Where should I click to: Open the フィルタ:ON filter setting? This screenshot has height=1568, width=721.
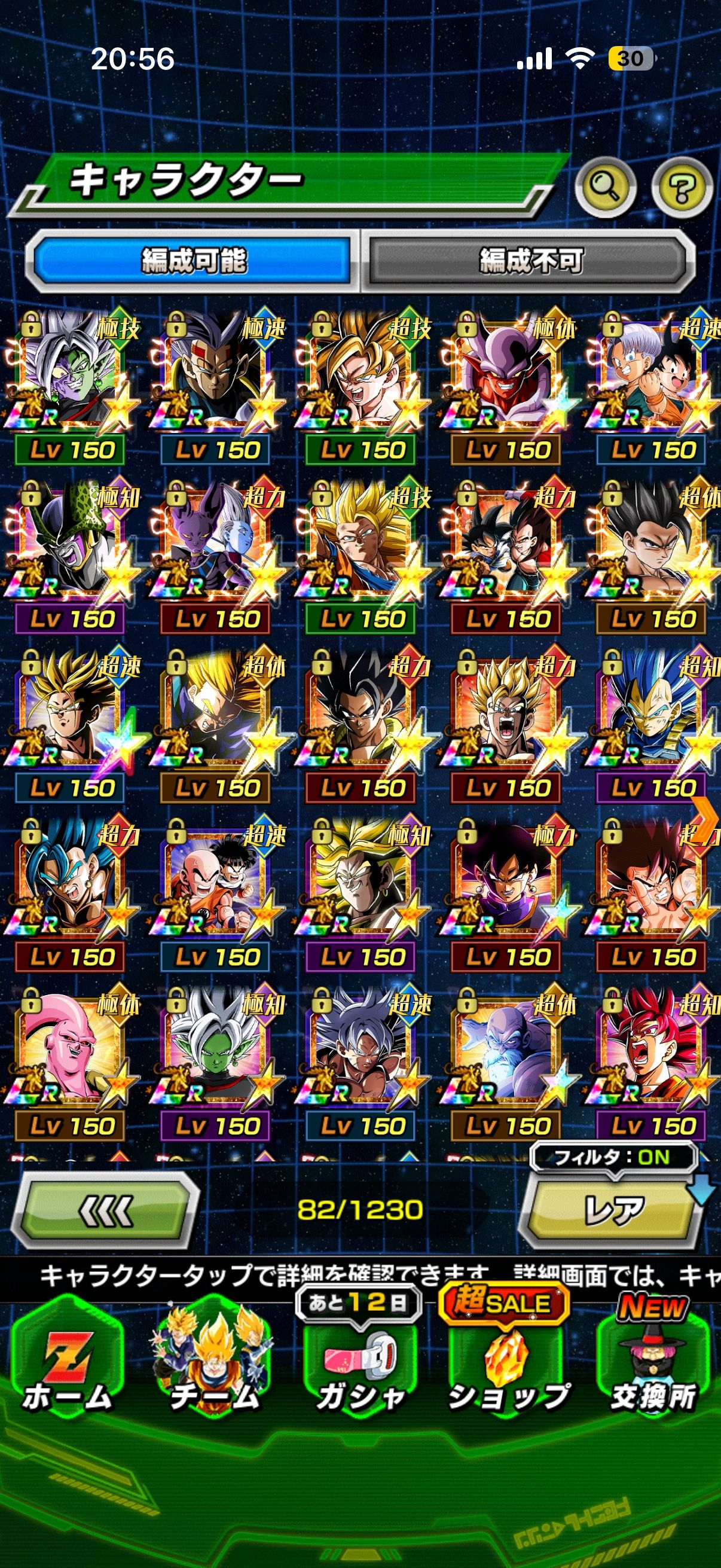coord(613,1157)
